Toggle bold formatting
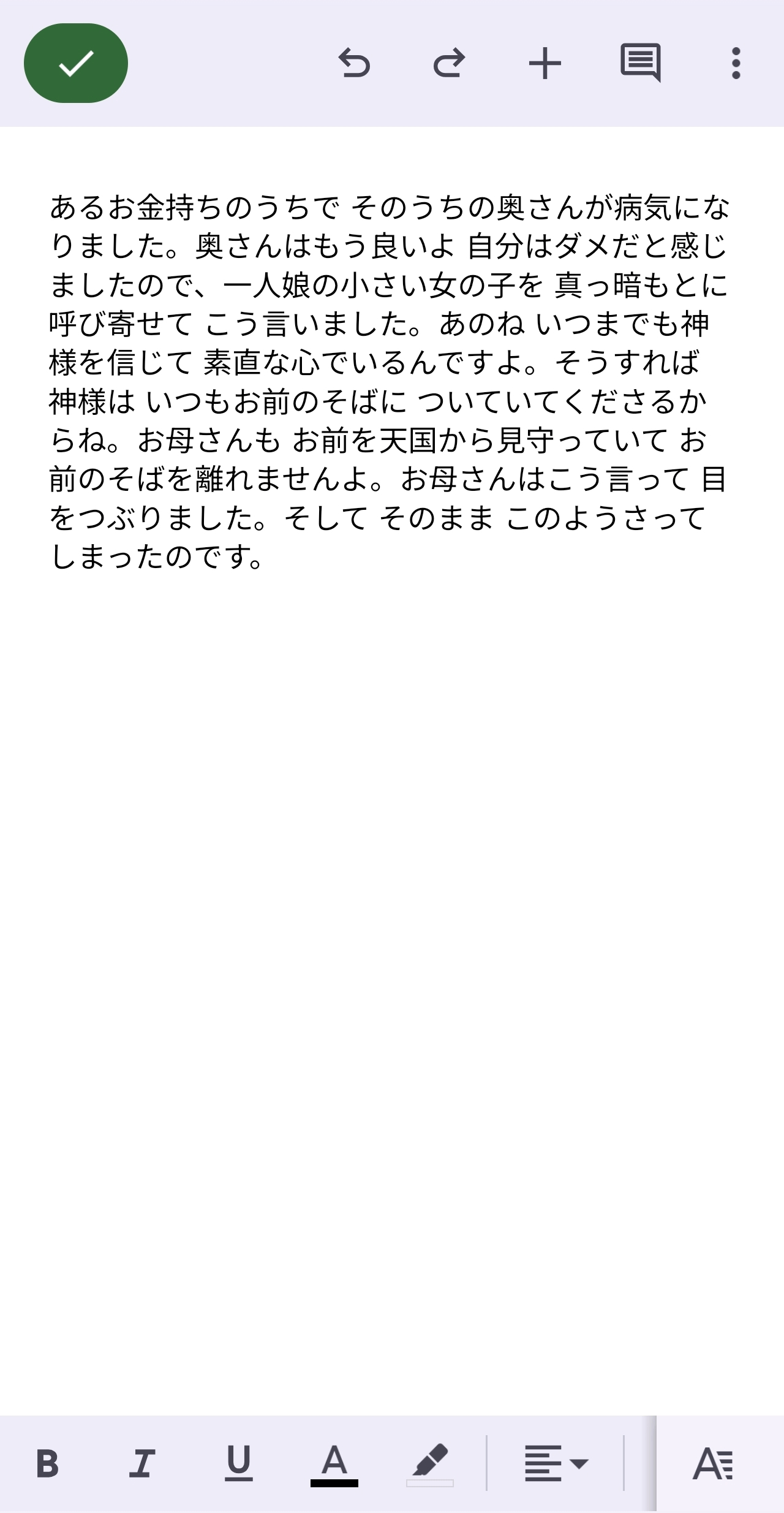784x1513 pixels. click(x=47, y=1464)
